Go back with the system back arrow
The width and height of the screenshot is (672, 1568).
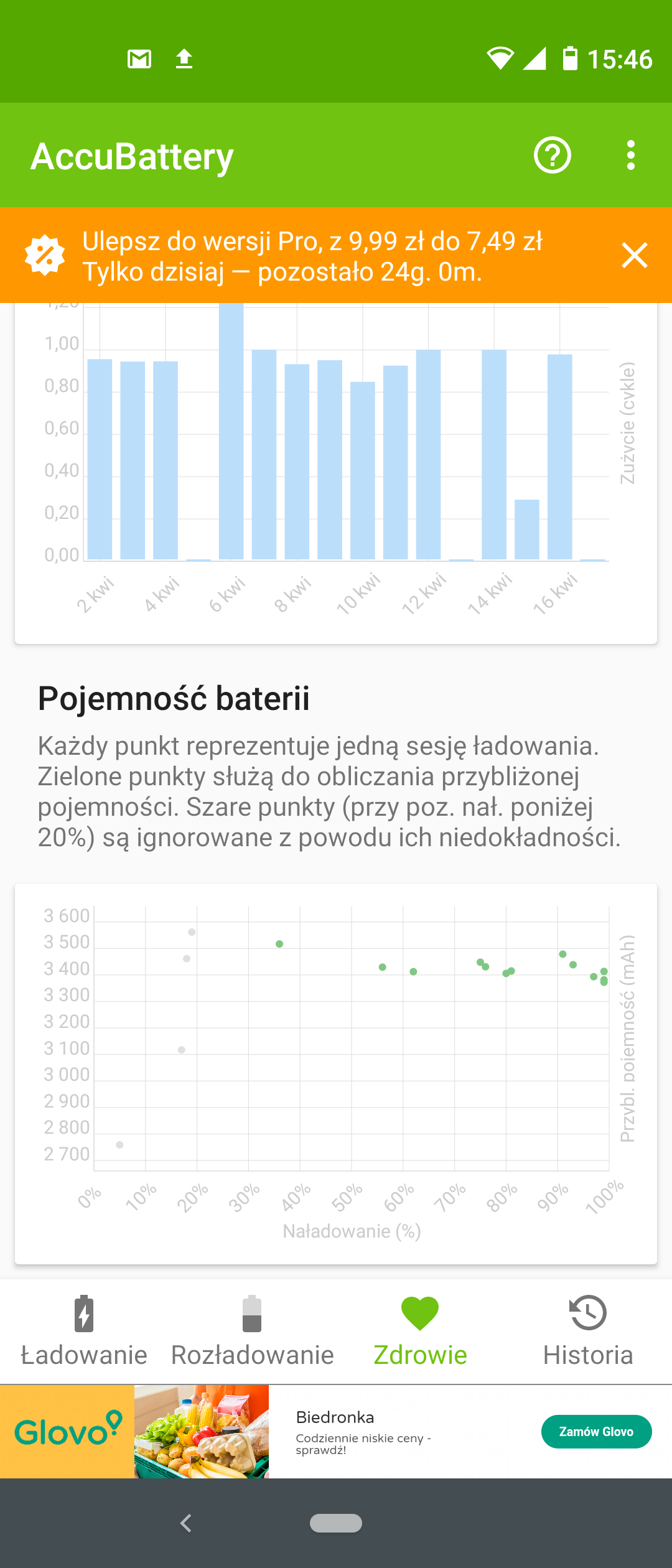185,1523
